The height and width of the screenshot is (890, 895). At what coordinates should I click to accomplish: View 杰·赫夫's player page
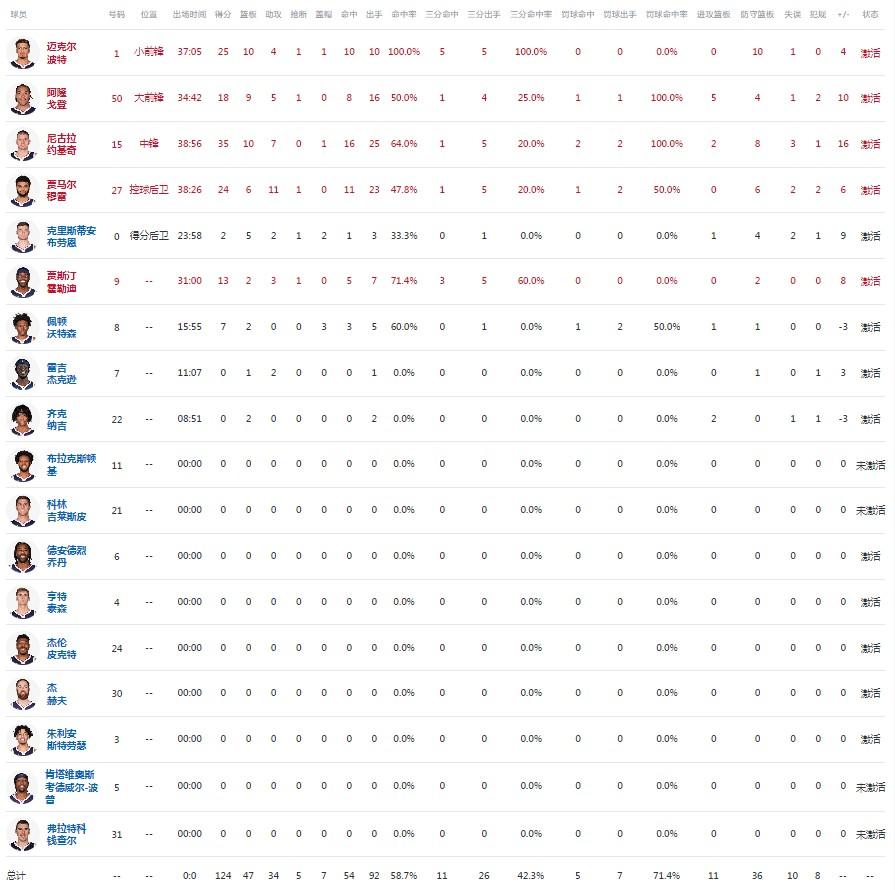[x=57, y=694]
